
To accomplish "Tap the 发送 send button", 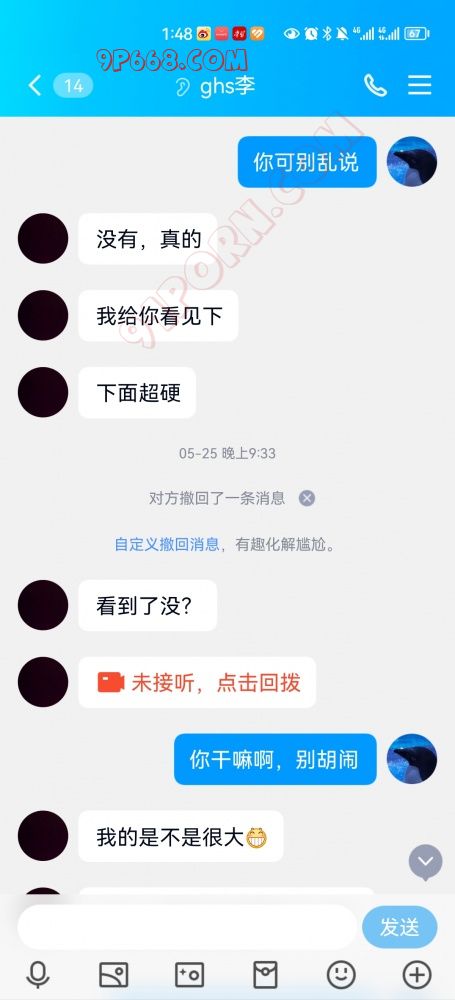I will (399, 927).
